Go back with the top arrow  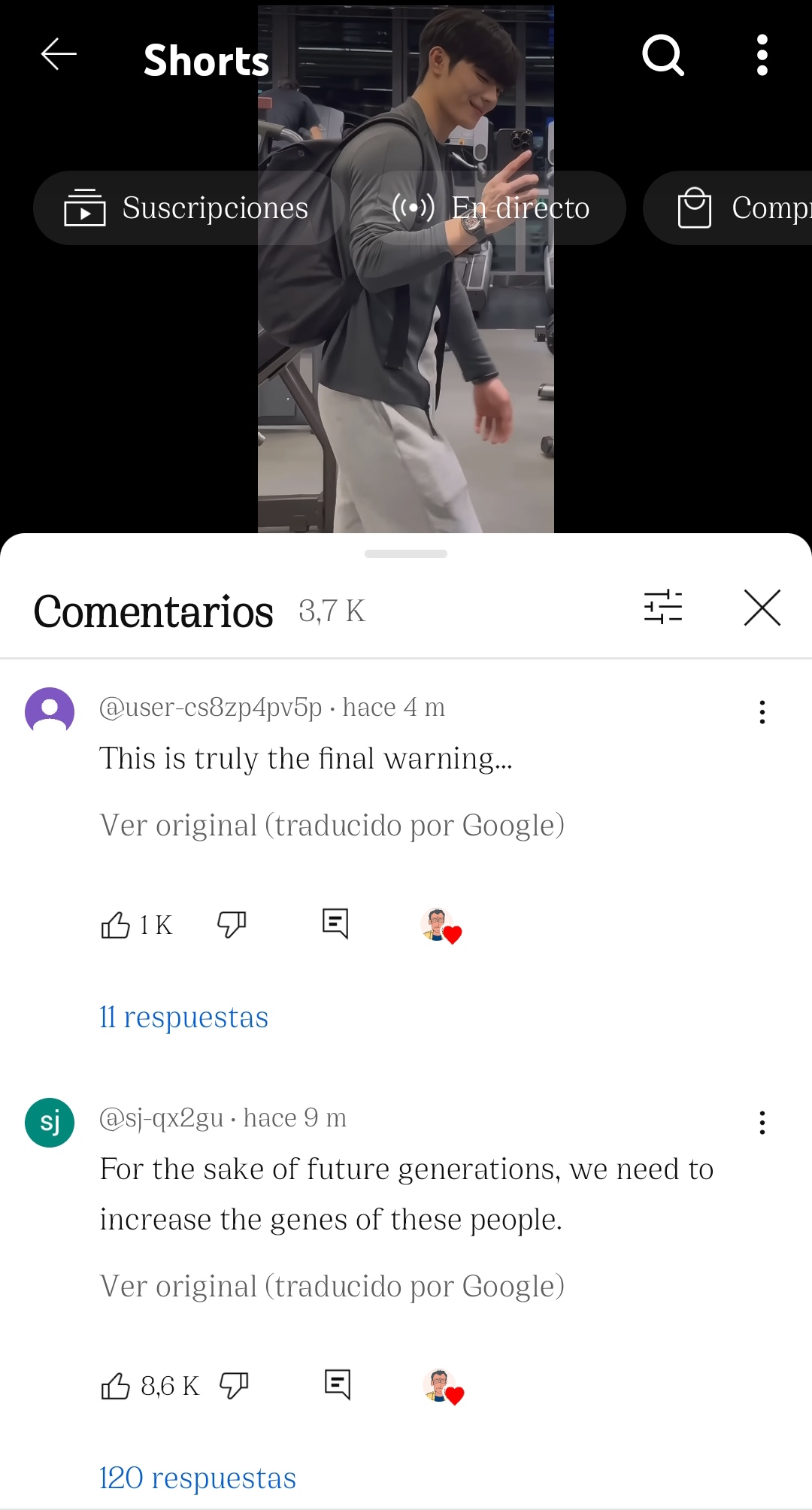coord(59,55)
